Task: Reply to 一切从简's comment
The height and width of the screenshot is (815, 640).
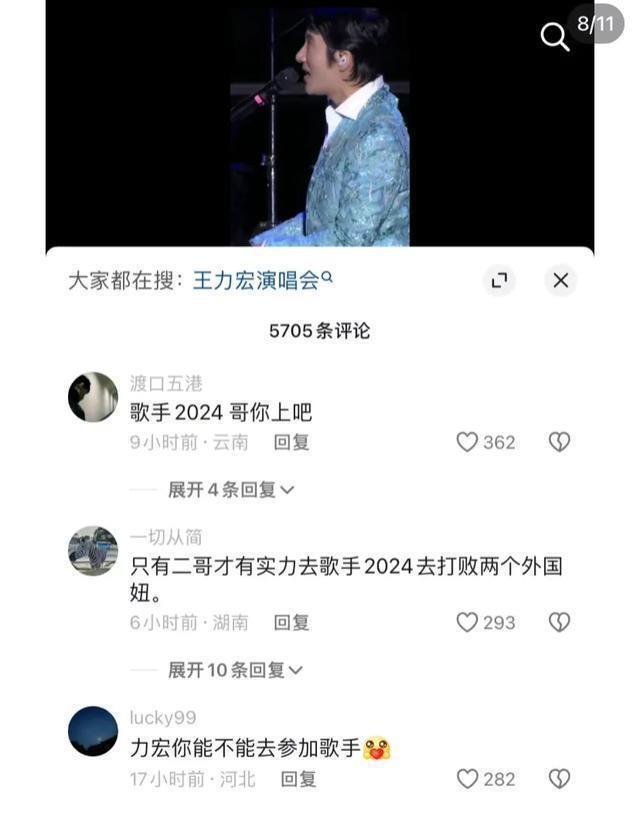Action: point(291,623)
